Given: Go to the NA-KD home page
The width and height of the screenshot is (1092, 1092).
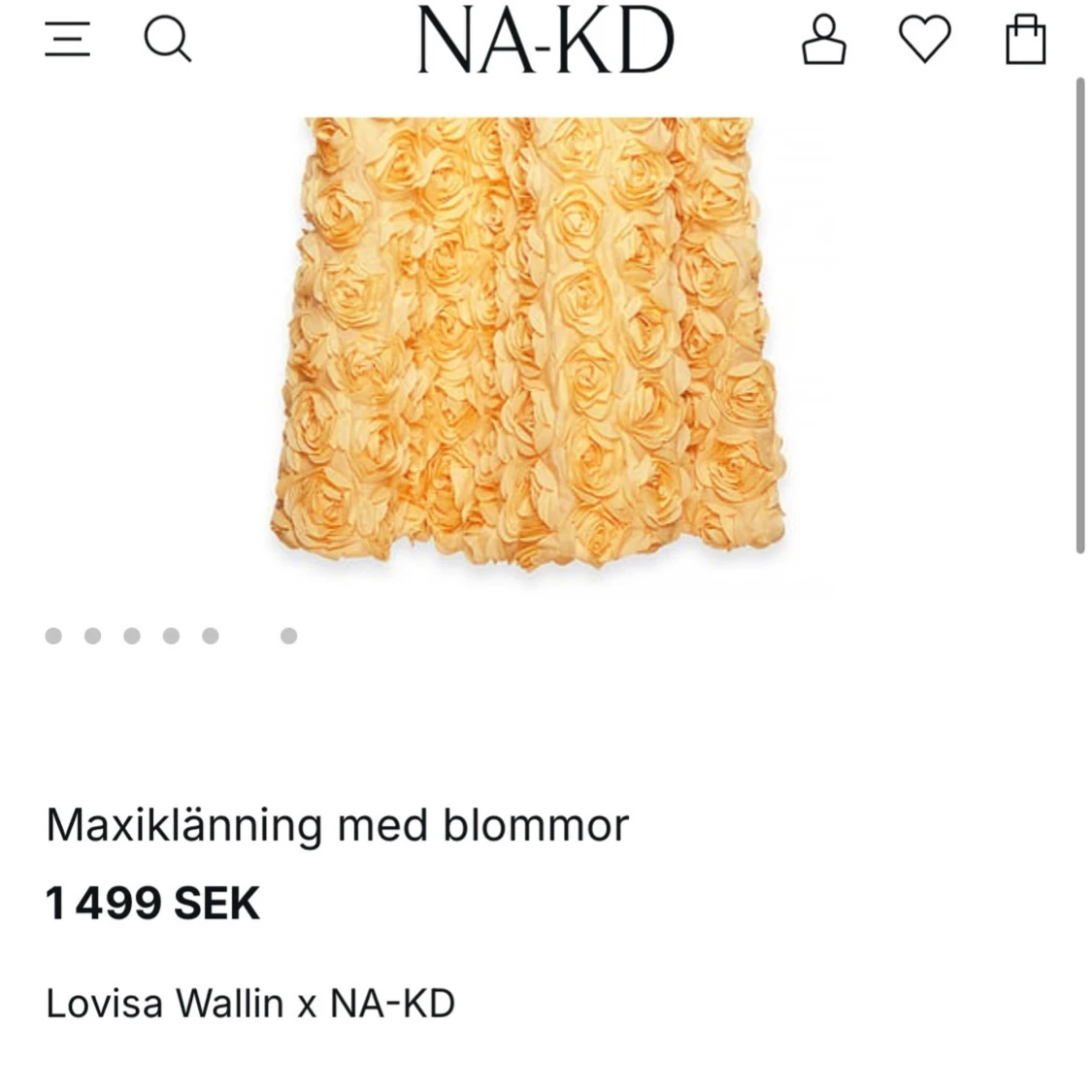Looking at the screenshot, I should [546, 41].
